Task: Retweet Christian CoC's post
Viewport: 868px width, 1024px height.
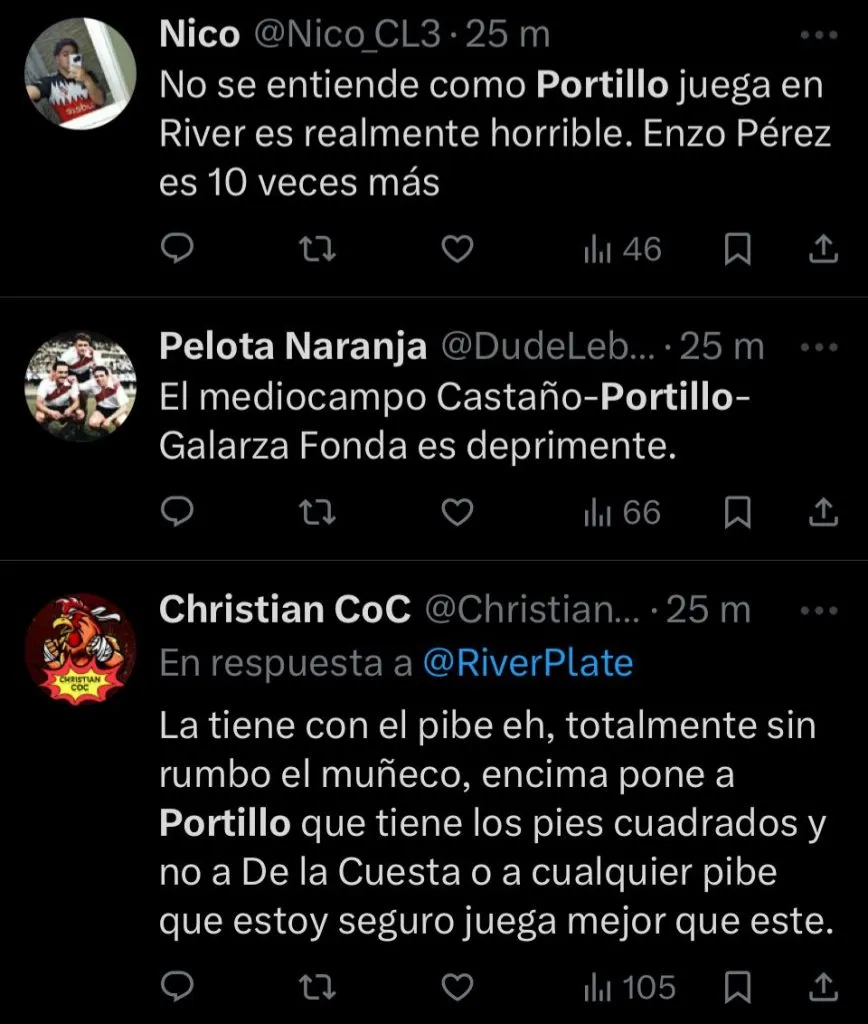Action: coord(318,987)
